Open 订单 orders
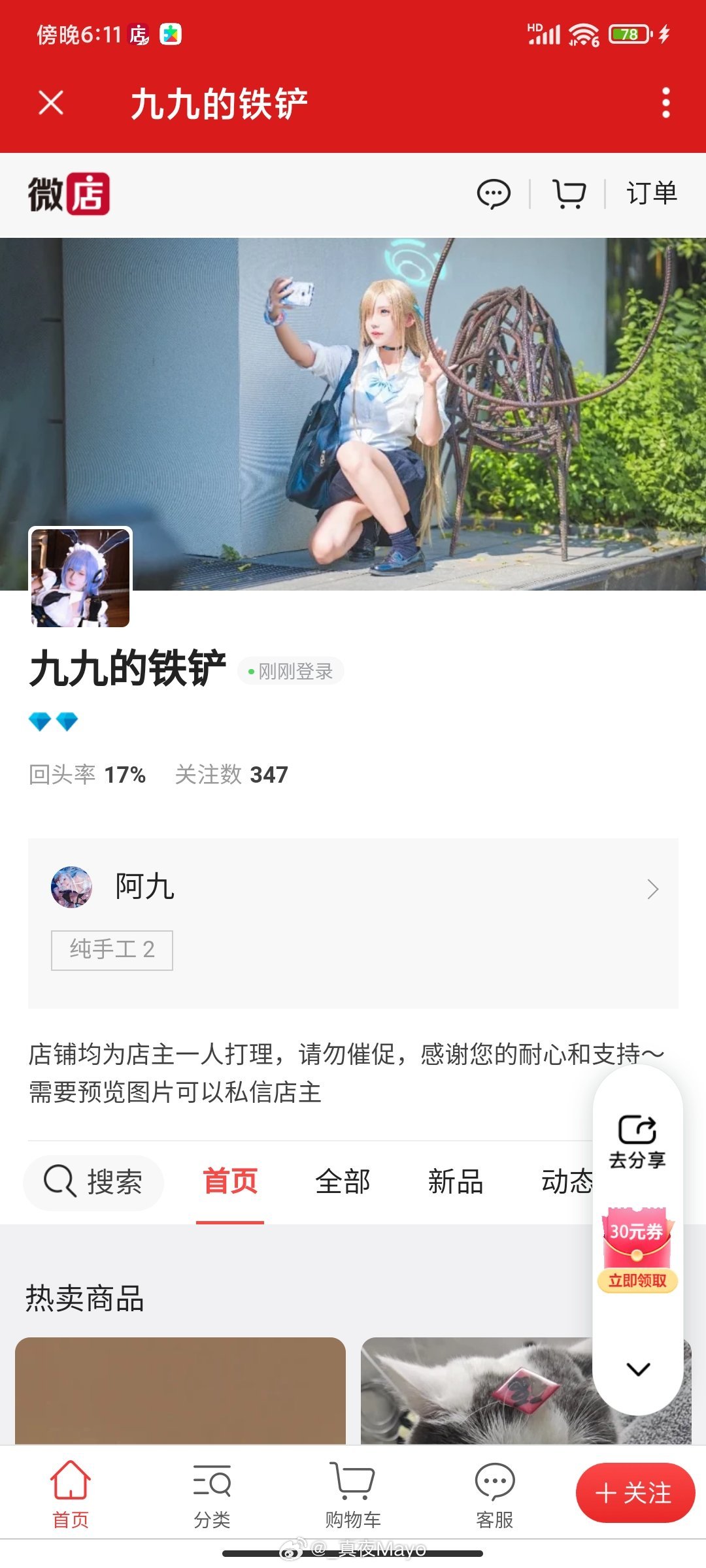The height and width of the screenshot is (1568, 706). tap(651, 193)
